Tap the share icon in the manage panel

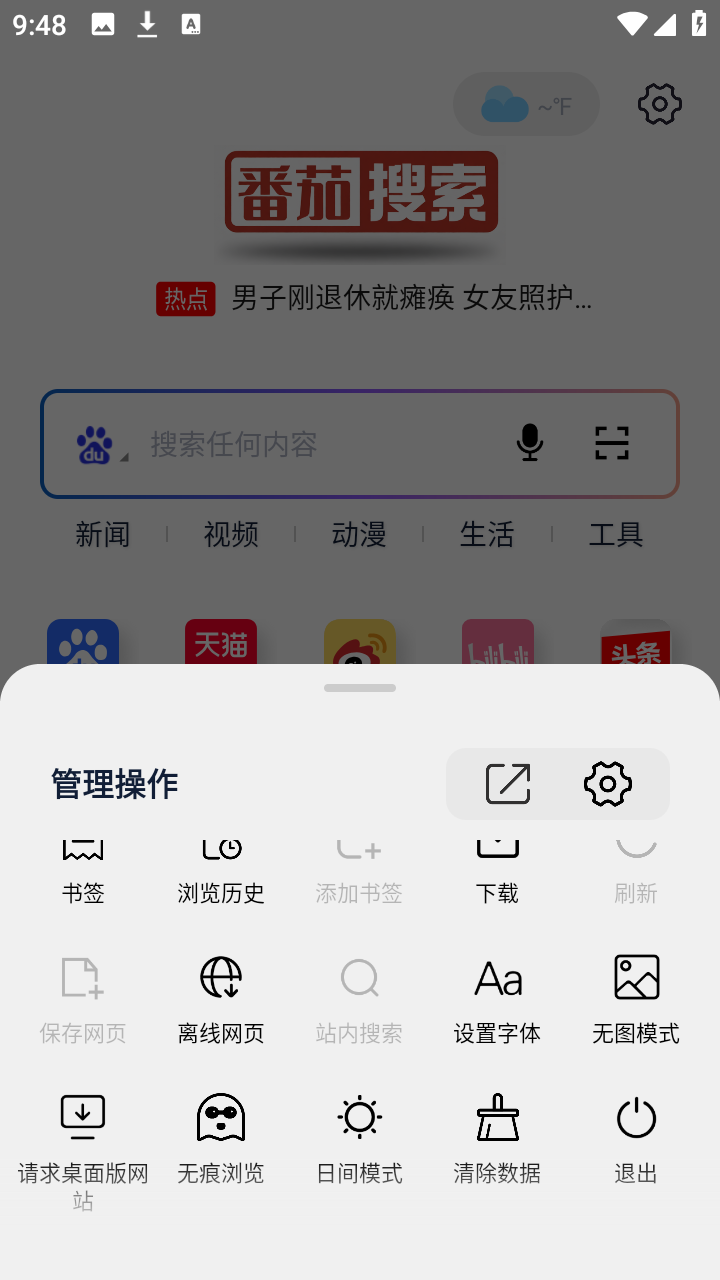(x=509, y=783)
